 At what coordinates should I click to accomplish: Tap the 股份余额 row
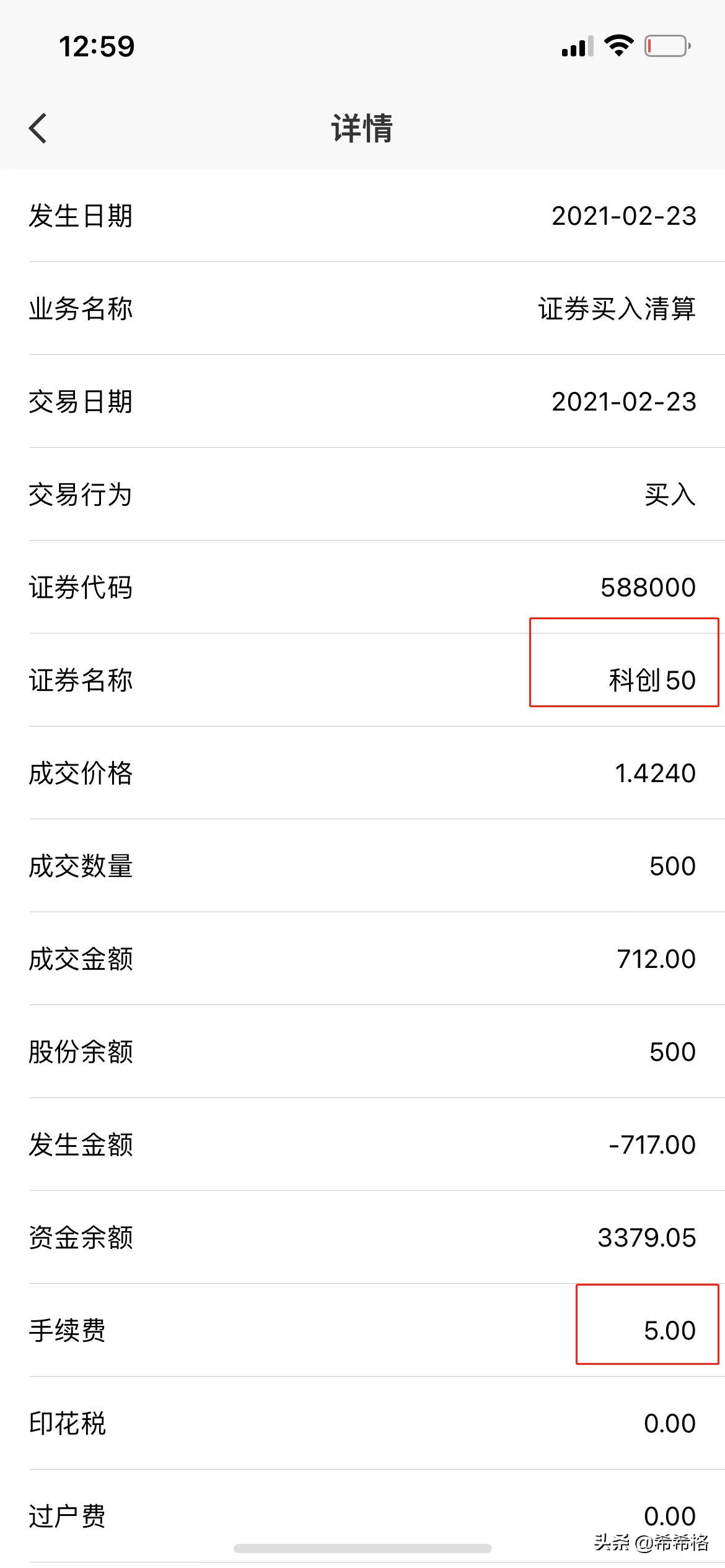[x=361, y=1051]
